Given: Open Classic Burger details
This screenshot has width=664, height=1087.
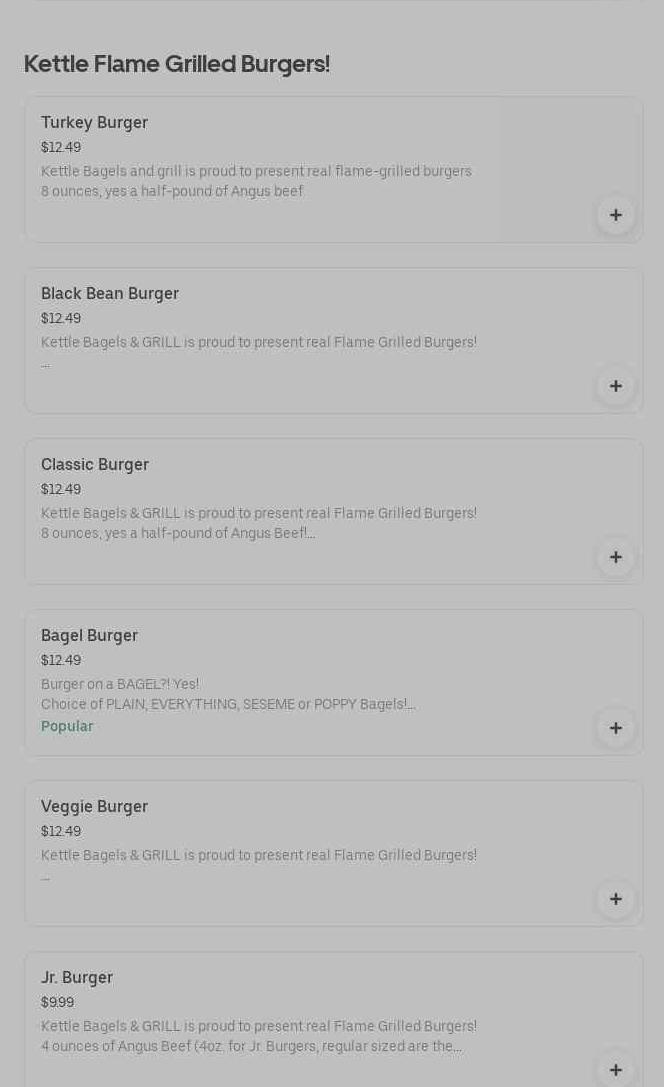Looking at the screenshot, I should (300, 500).
